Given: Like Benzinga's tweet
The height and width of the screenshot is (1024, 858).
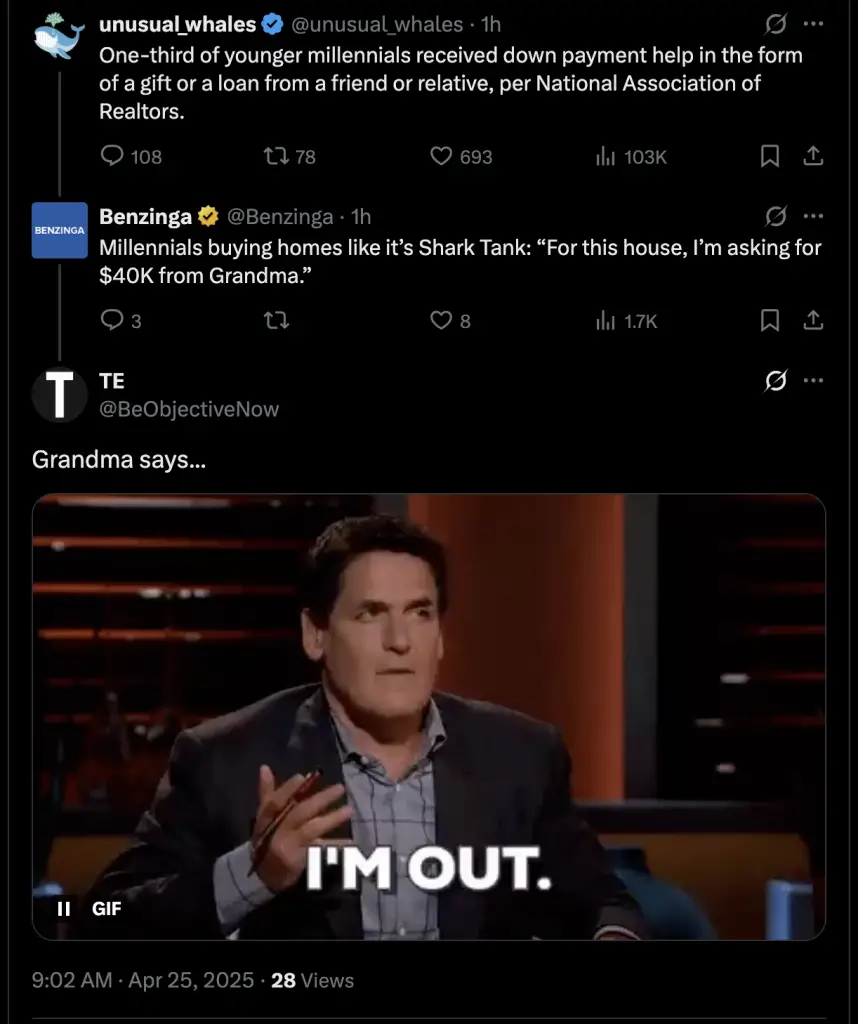Looking at the screenshot, I should [x=442, y=320].
